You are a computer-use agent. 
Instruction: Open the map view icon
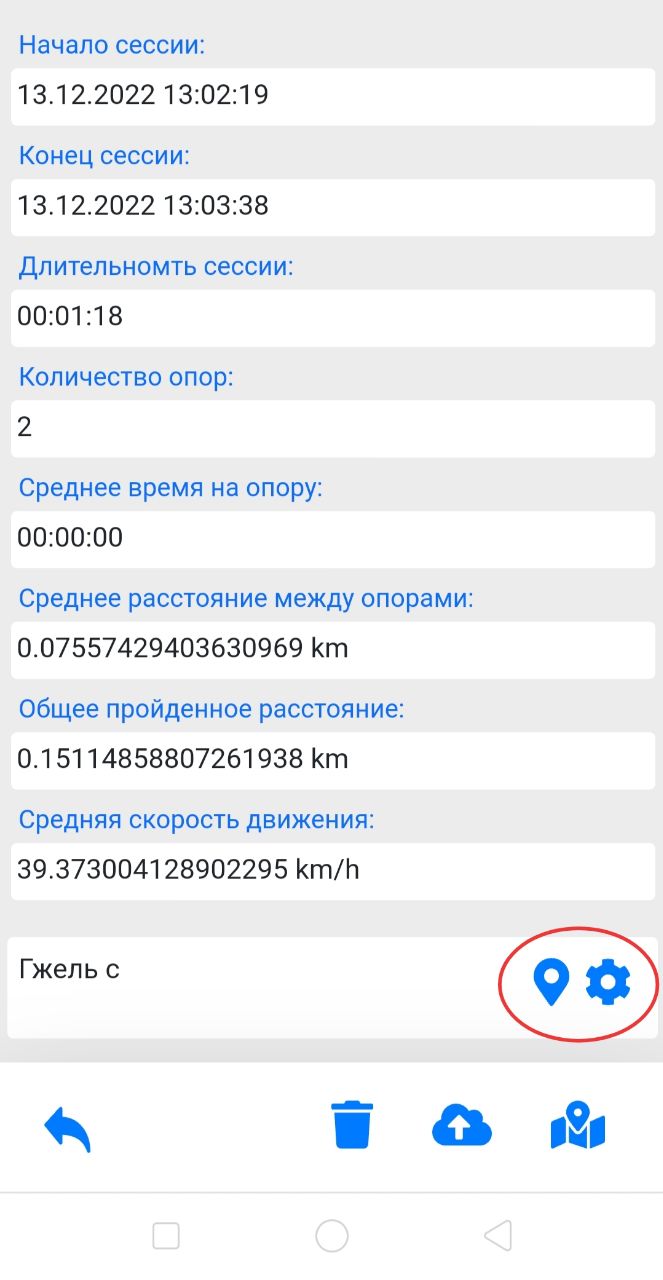[578, 1125]
